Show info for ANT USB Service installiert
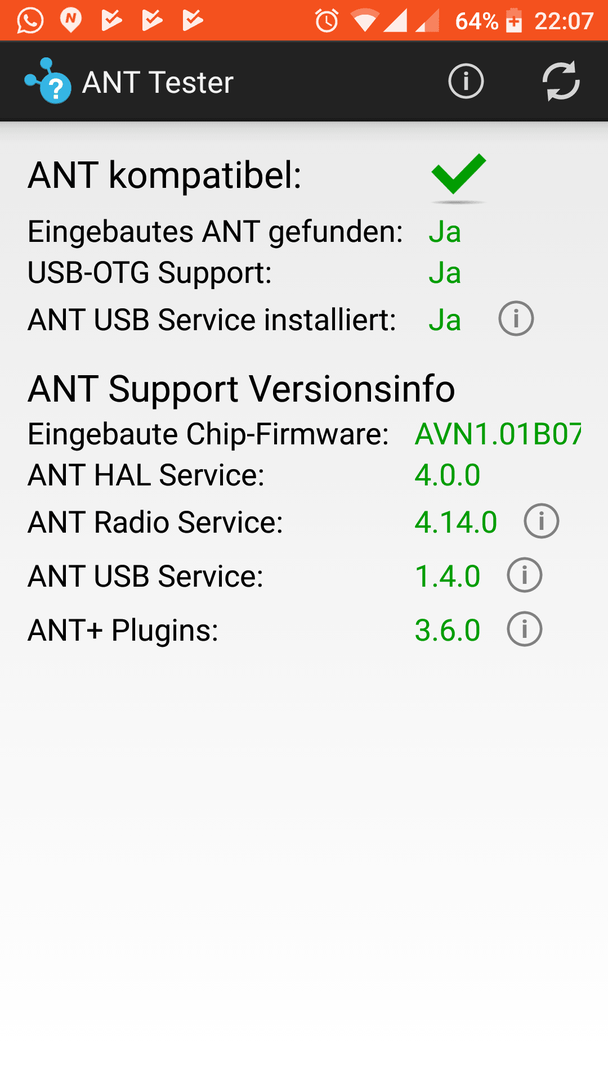This screenshot has height=1080, width=608. 516,318
